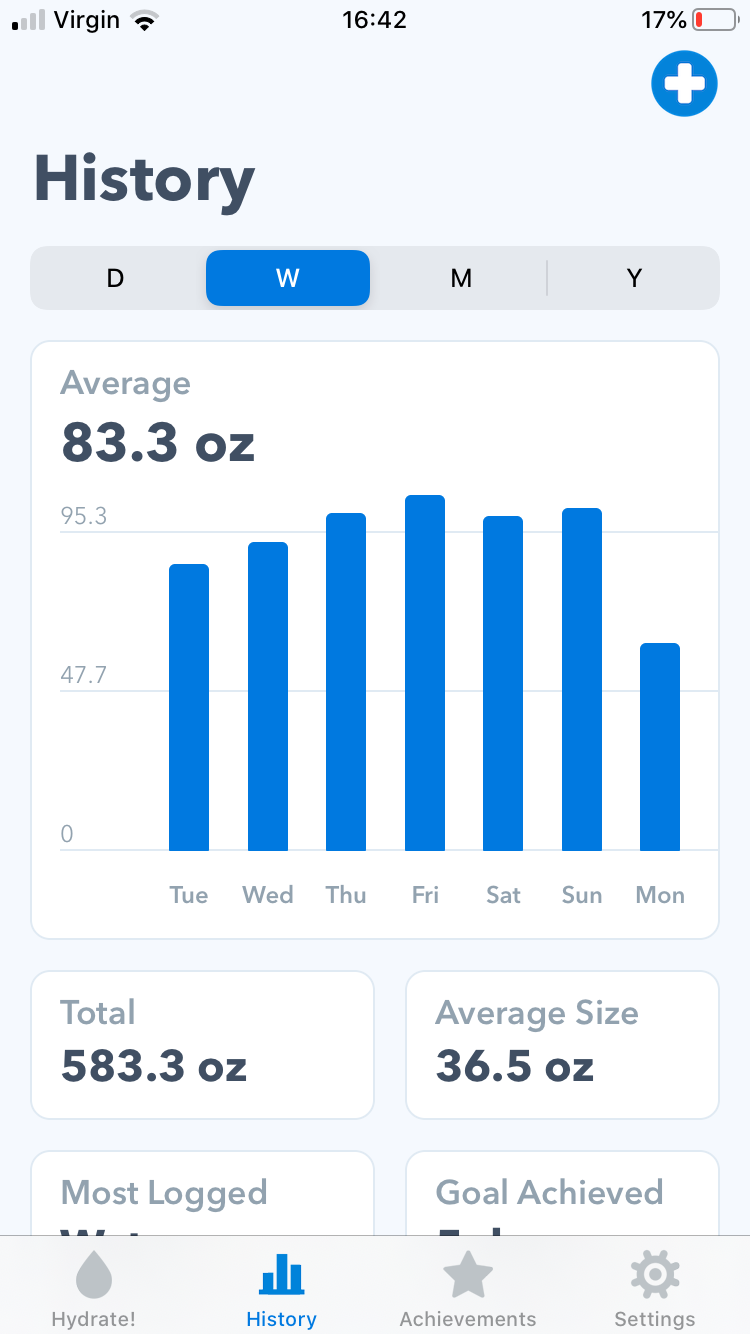Go to the Hydrate! tab

(x=94, y=1291)
